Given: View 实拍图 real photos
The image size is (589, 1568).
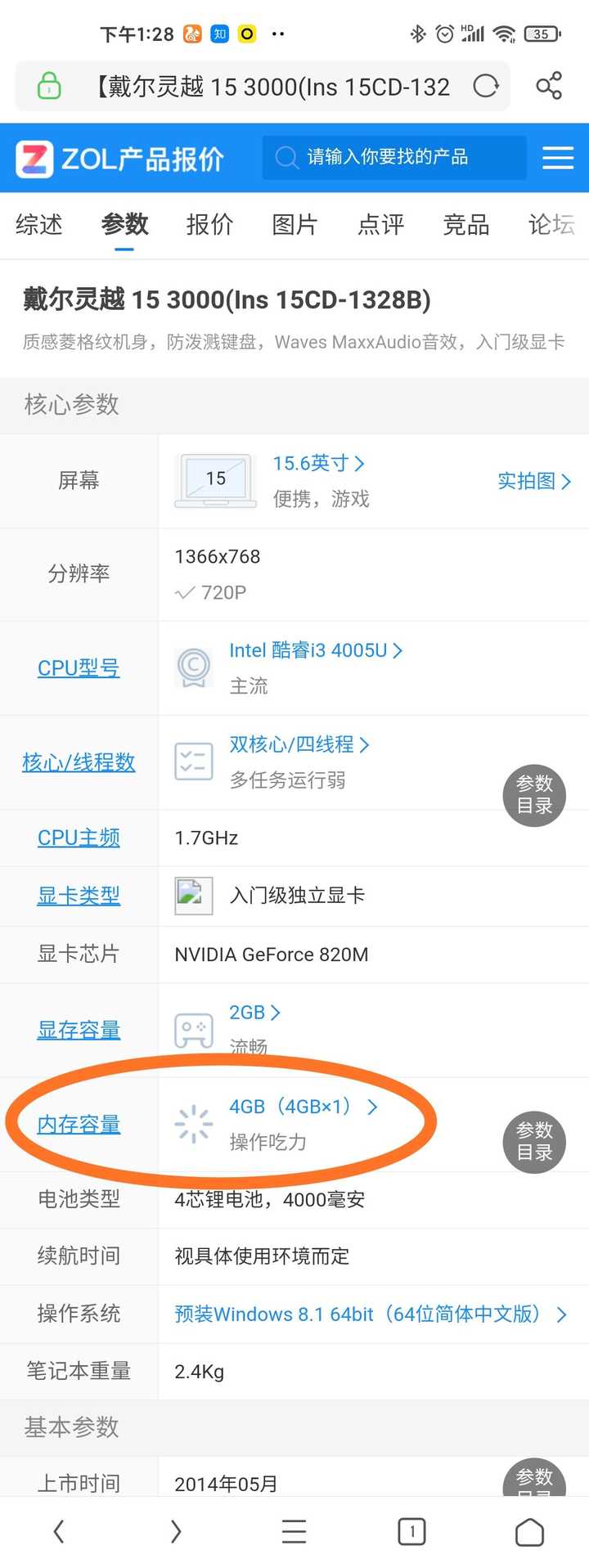Looking at the screenshot, I should (x=533, y=481).
